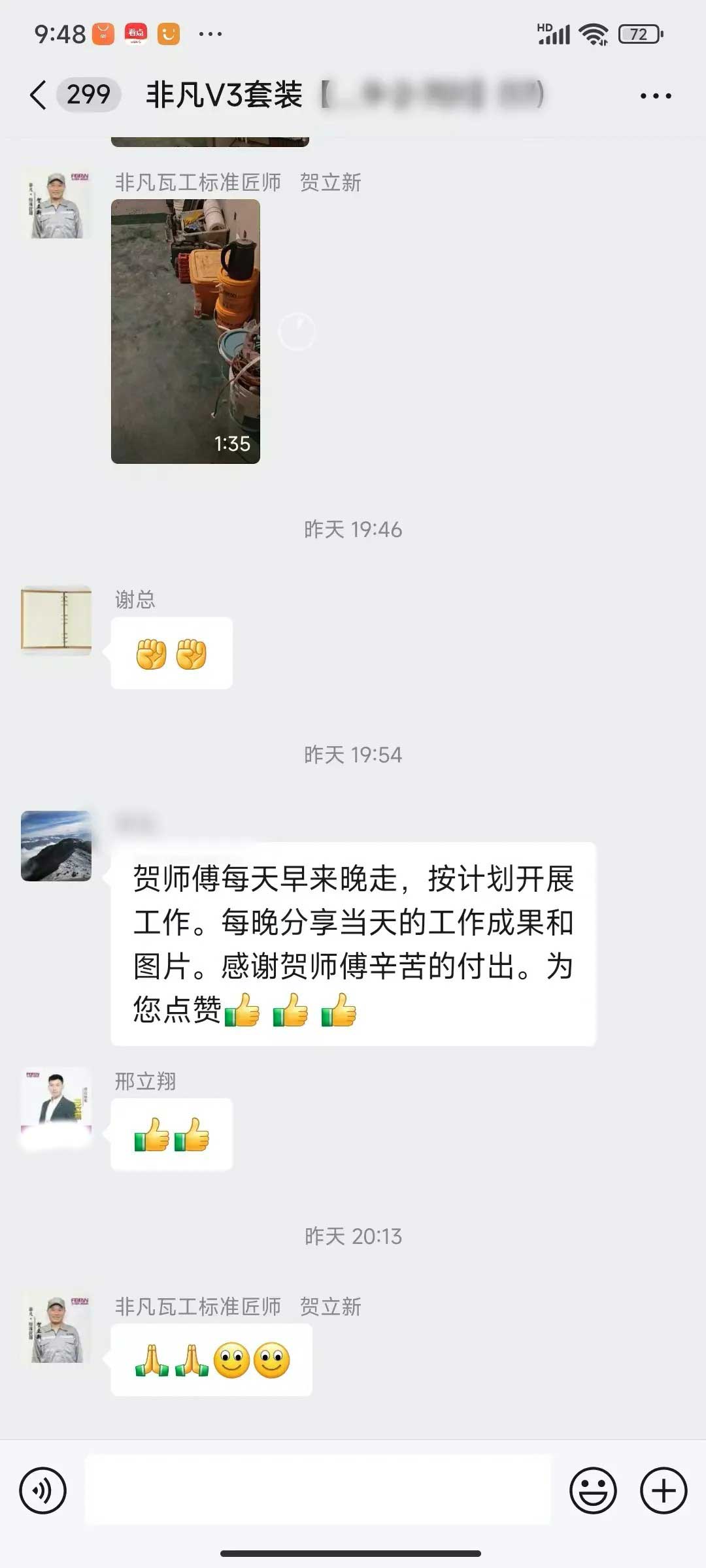Focus the message text field

[318, 1490]
